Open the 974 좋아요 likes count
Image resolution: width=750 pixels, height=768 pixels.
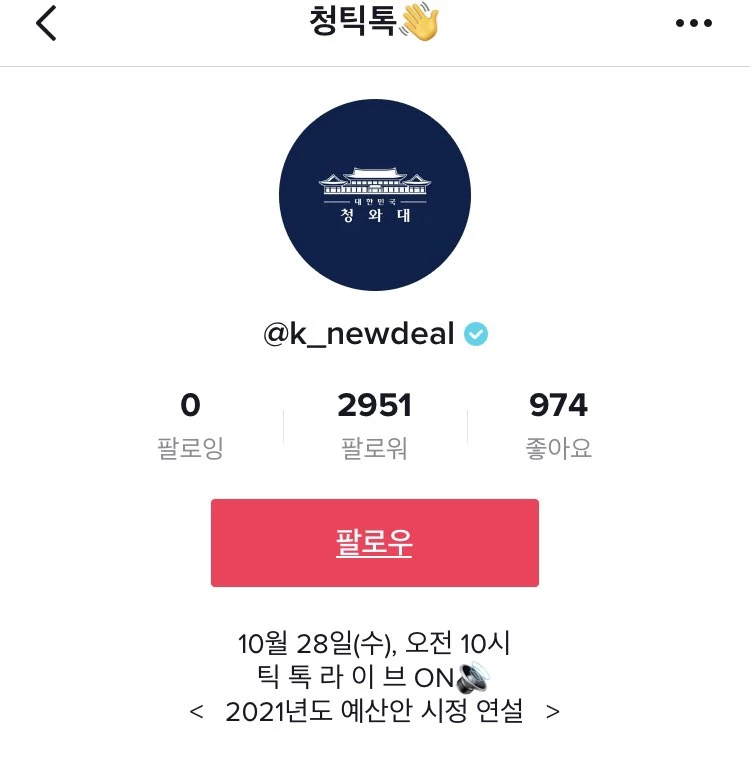pos(559,426)
